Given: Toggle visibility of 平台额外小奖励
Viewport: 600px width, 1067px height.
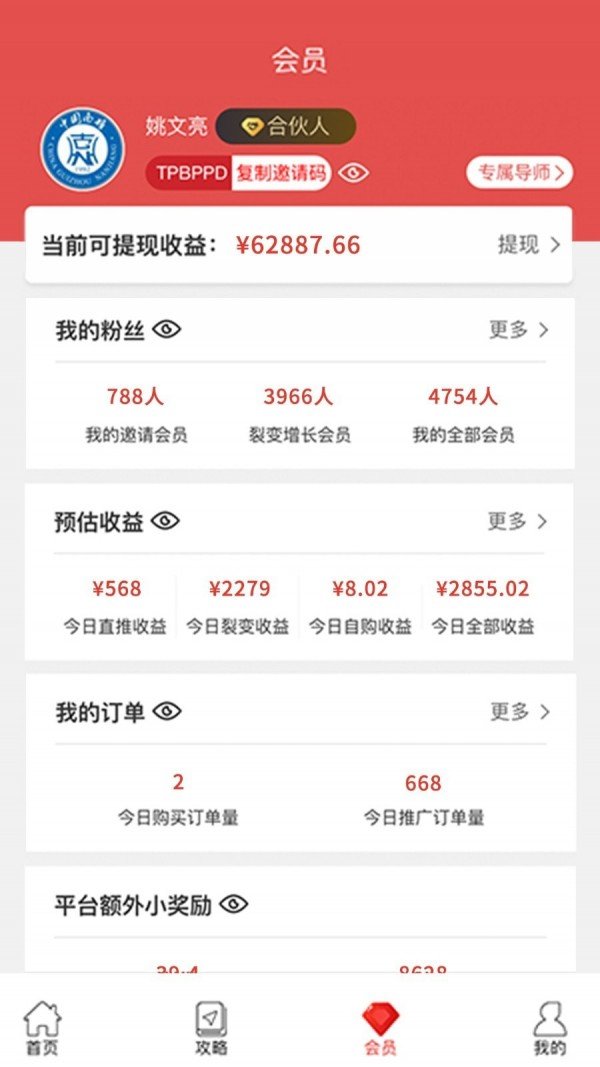Looking at the screenshot, I should (x=233, y=905).
